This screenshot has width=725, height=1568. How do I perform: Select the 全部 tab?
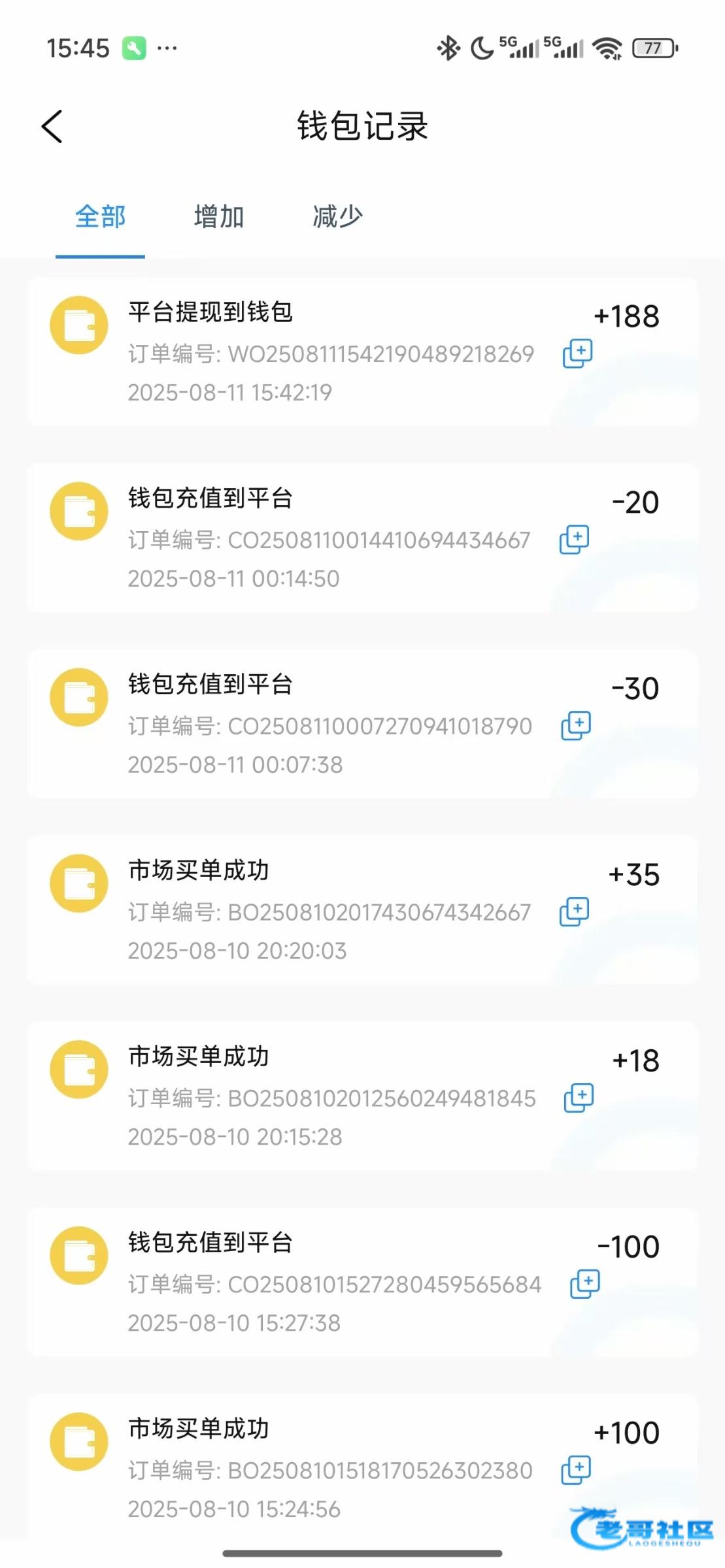coord(100,217)
